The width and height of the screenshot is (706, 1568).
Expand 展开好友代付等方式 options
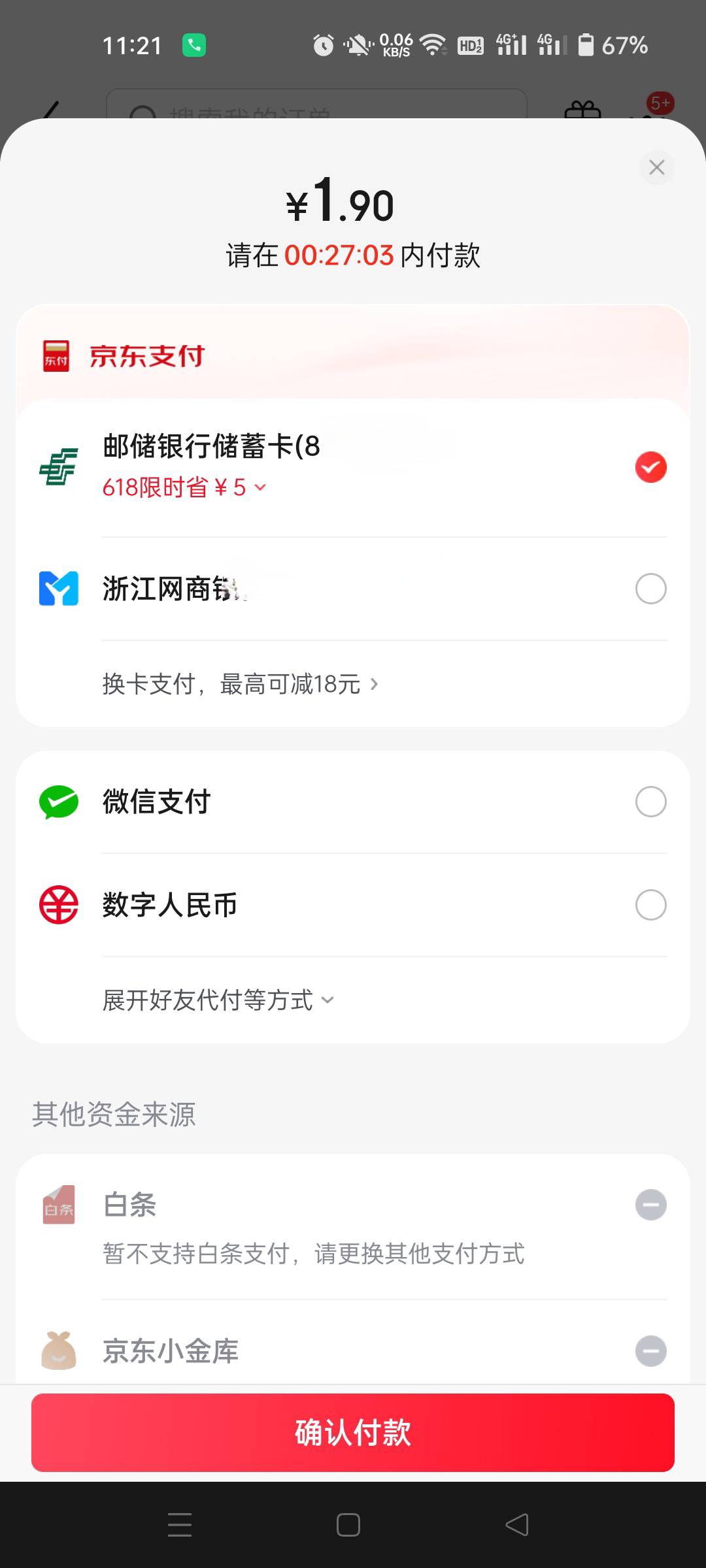point(218,1000)
